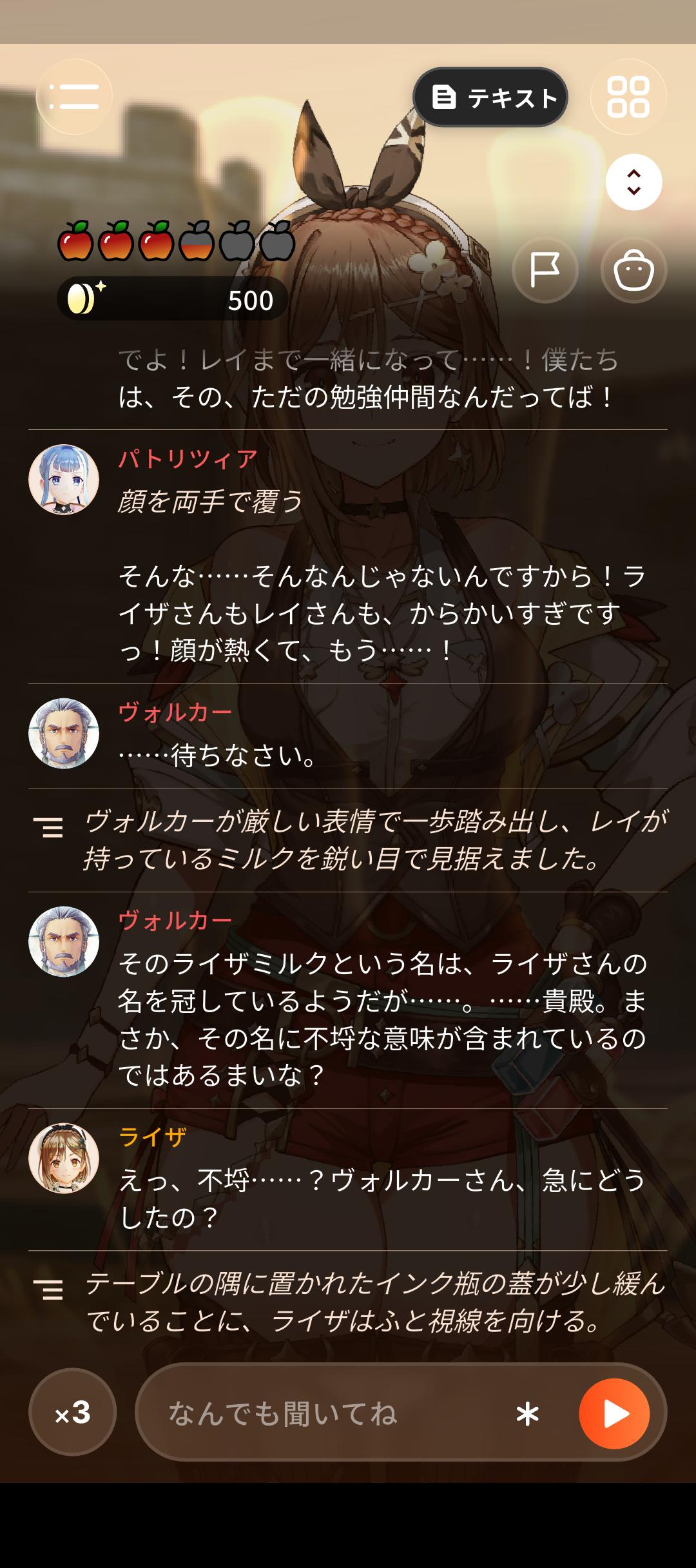Tap the テキスト button
The width and height of the screenshot is (696, 1568).
click(x=490, y=97)
